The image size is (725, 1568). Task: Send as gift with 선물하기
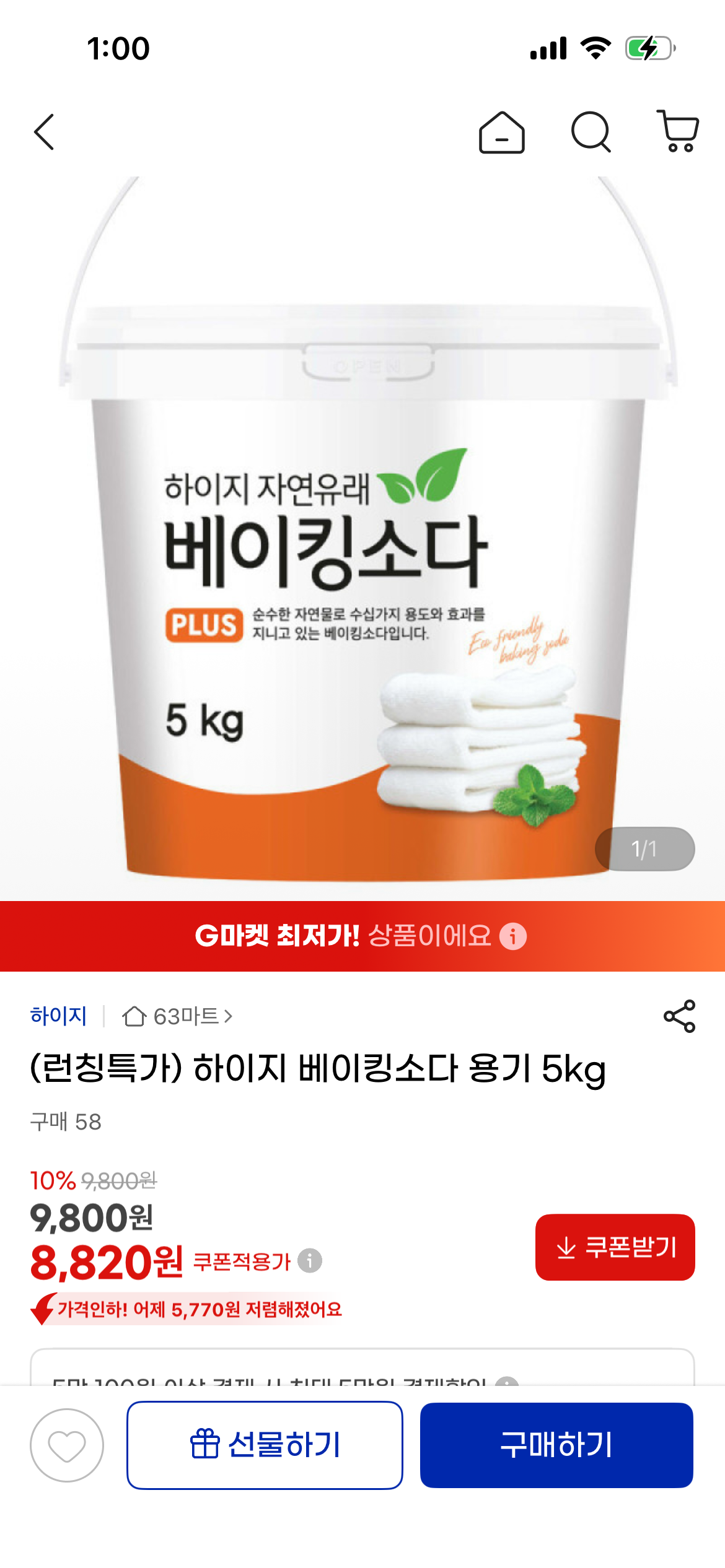(x=265, y=1445)
